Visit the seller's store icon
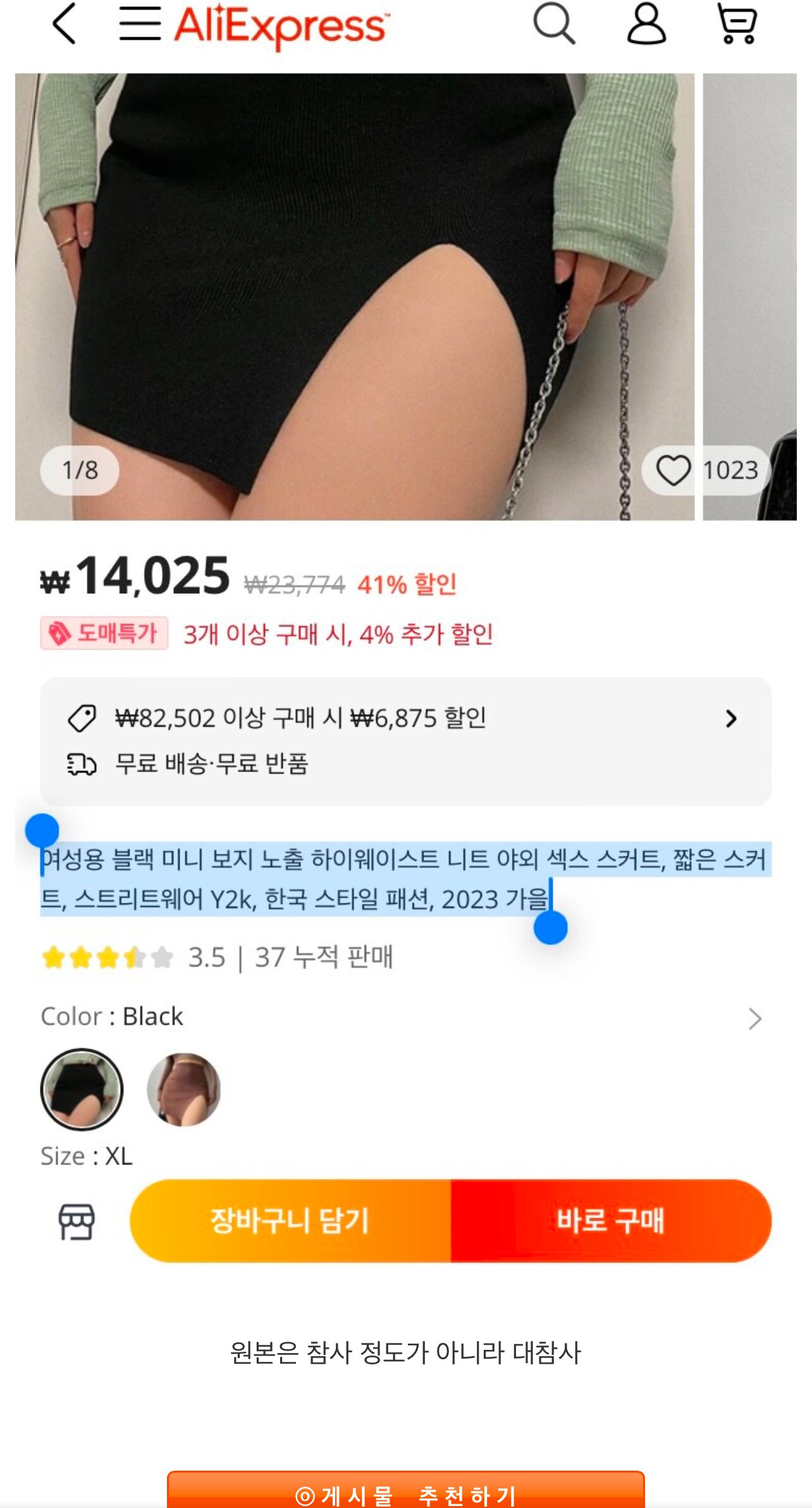 coord(77,1221)
